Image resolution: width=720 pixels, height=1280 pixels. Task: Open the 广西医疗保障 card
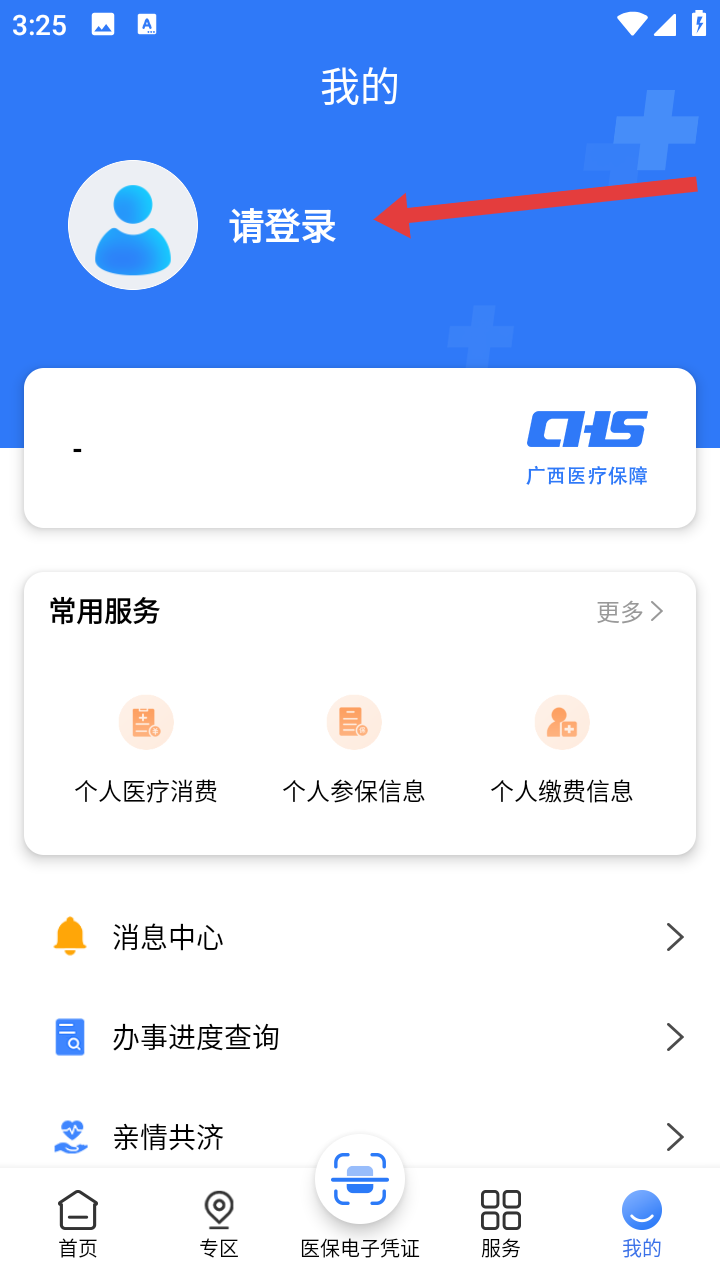[x=360, y=448]
